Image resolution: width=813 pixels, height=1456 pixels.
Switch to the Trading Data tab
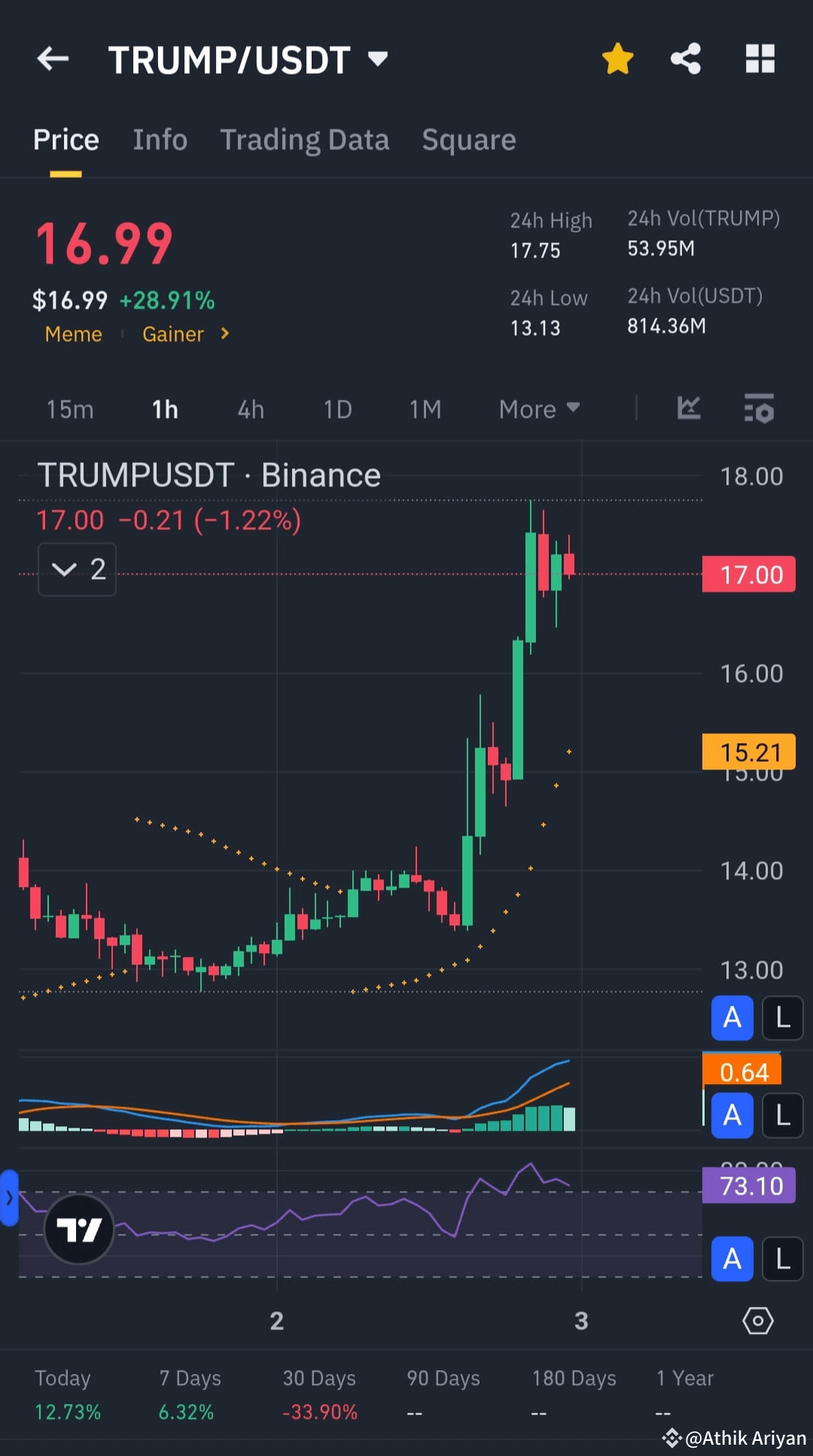pos(304,139)
